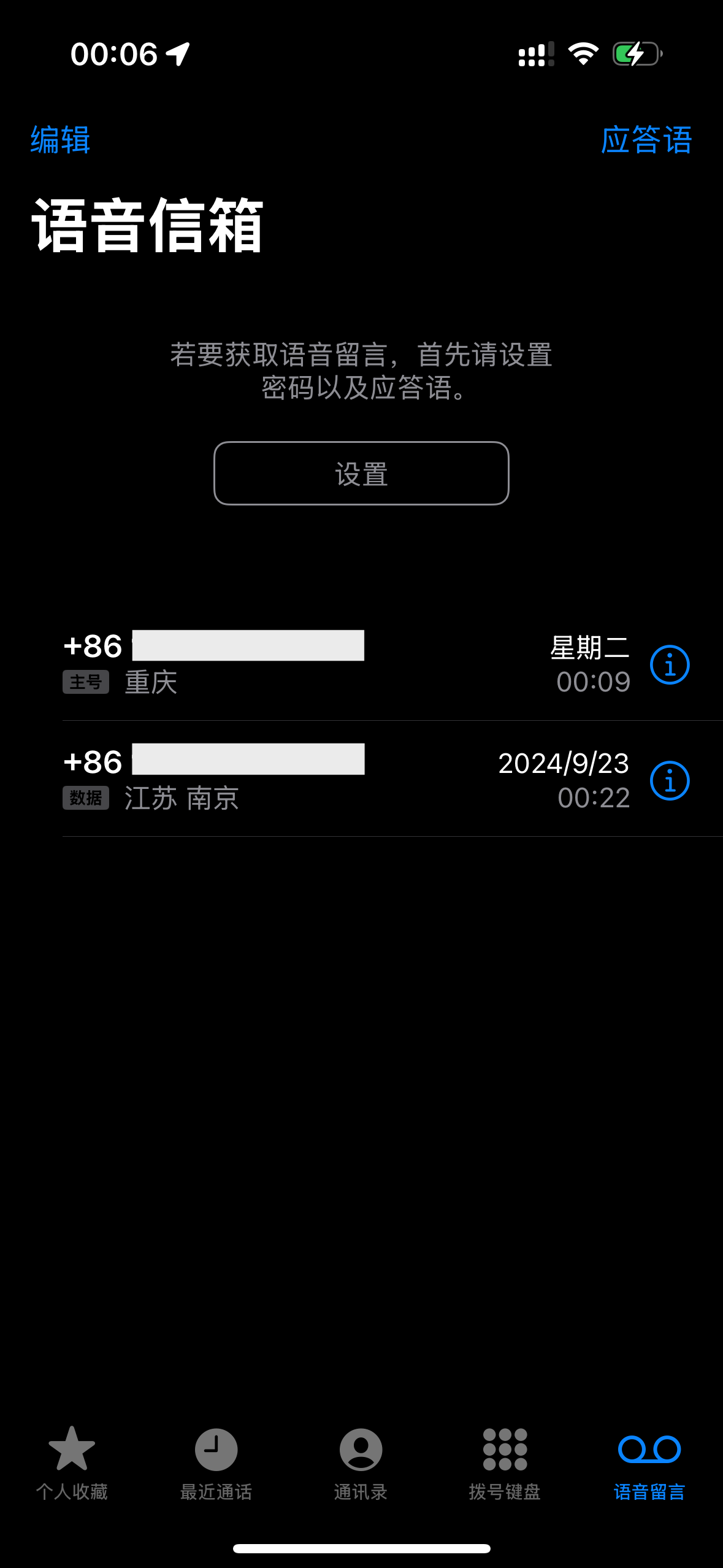View info for the 重庆 voicemail
The image size is (723, 1568).
(x=669, y=664)
